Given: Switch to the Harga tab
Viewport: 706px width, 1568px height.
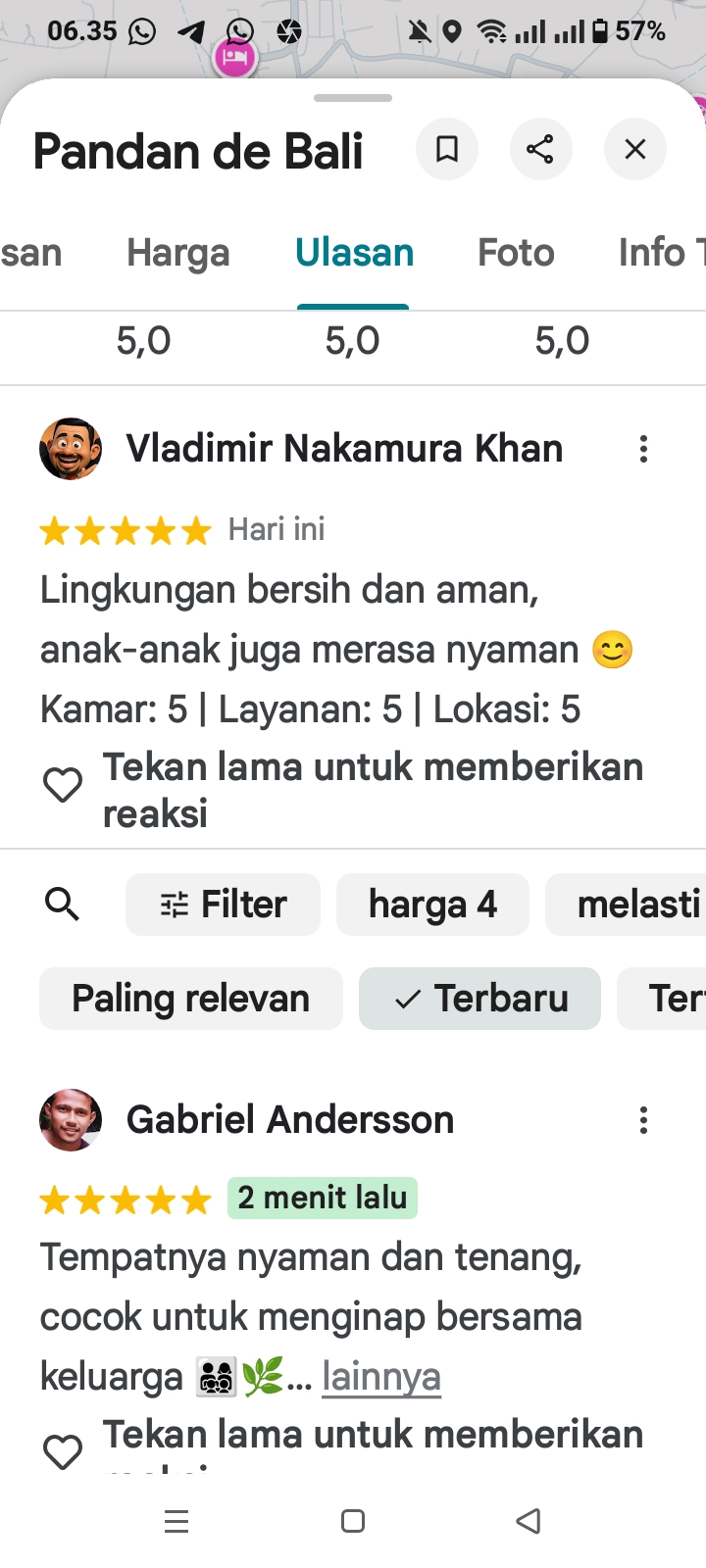Looking at the screenshot, I should 177,253.
